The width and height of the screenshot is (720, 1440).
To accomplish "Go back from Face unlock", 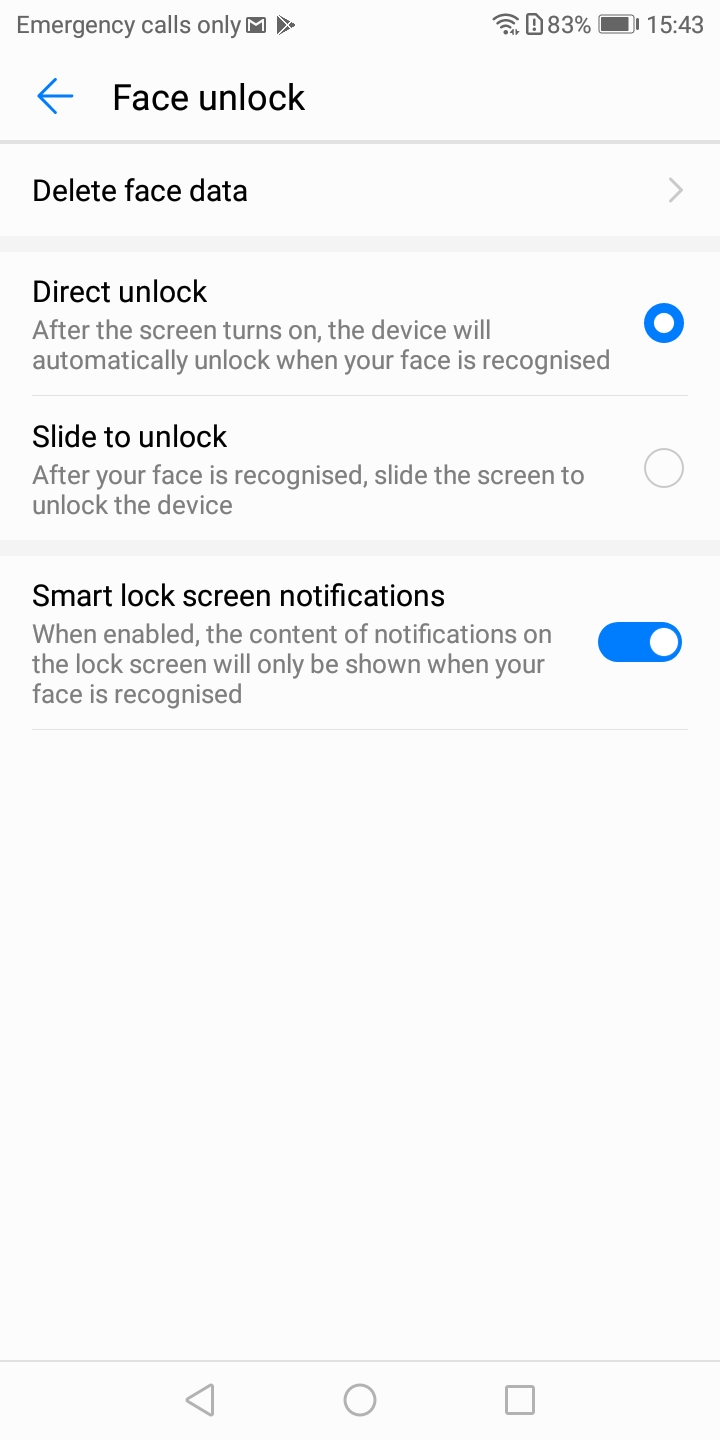I will click(55, 97).
